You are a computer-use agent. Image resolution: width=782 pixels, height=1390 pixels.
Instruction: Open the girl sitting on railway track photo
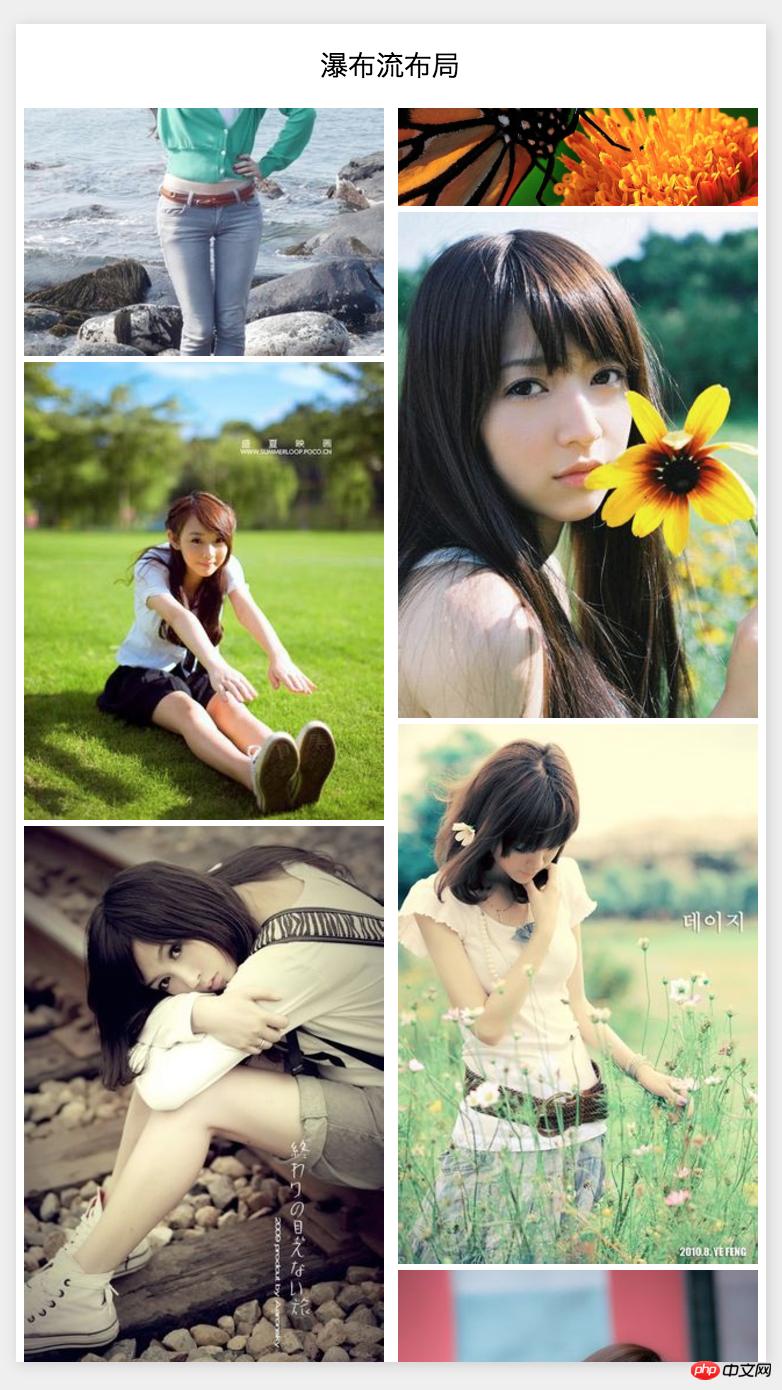point(203,1093)
